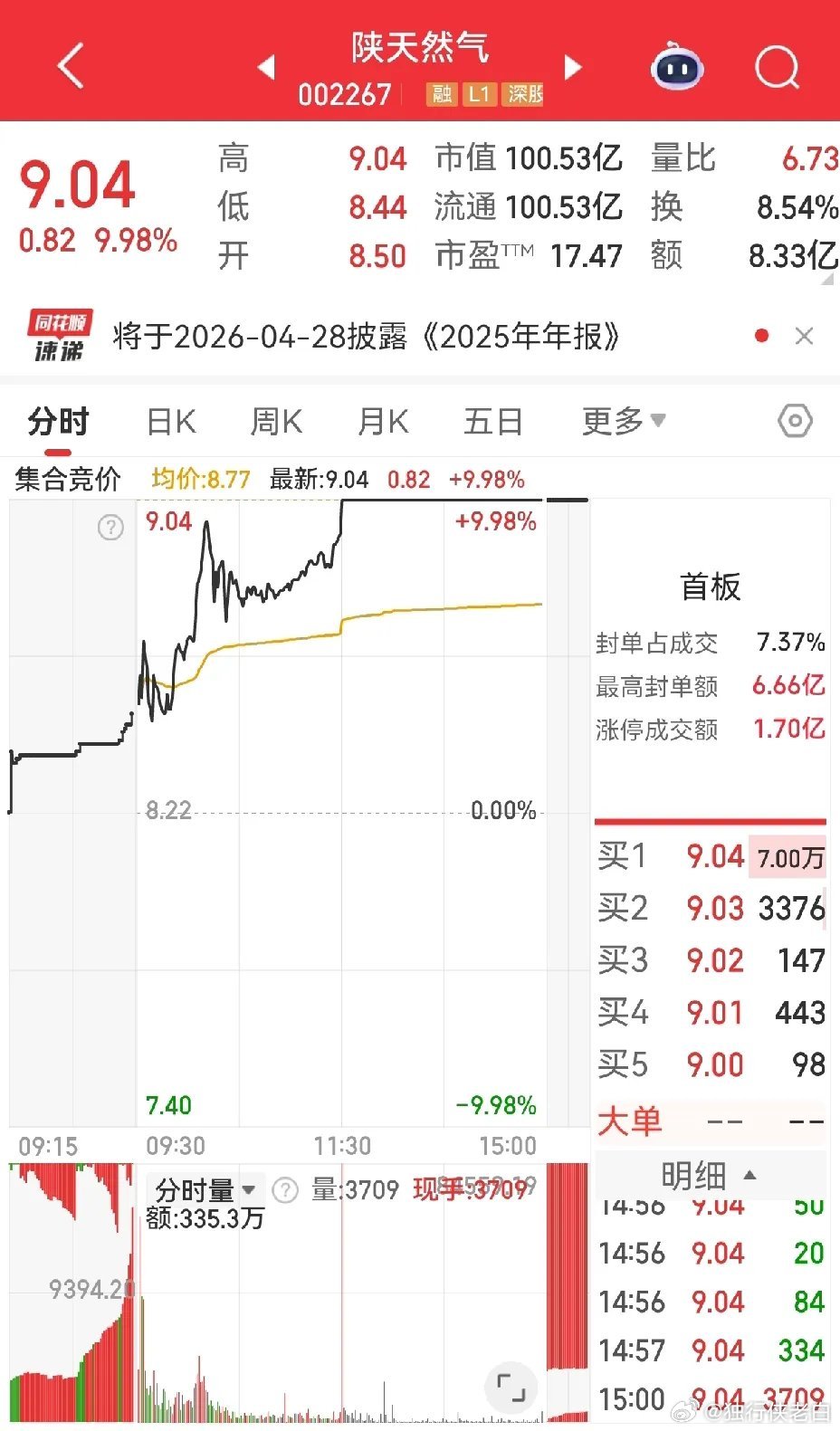Dismiss the announcement banner with ×
This screenshot has width=840, height=1431.
click(x=805, y=335)
